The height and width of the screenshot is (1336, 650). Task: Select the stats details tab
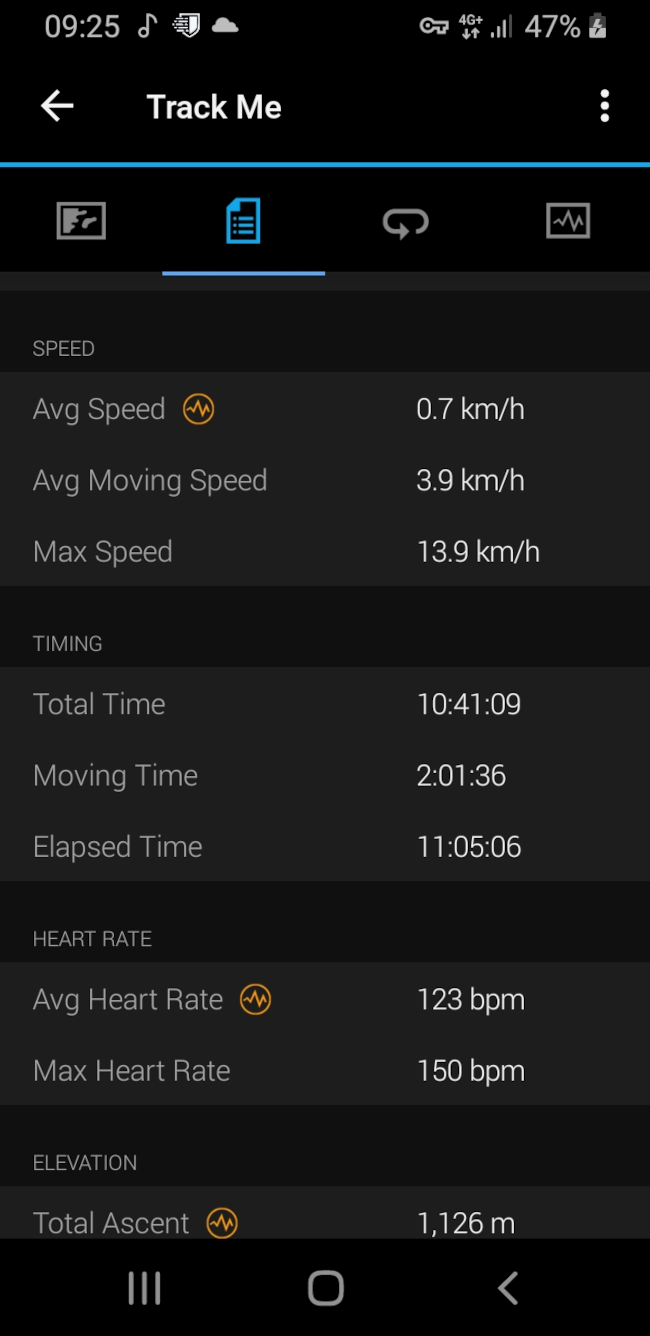[243, 221]
